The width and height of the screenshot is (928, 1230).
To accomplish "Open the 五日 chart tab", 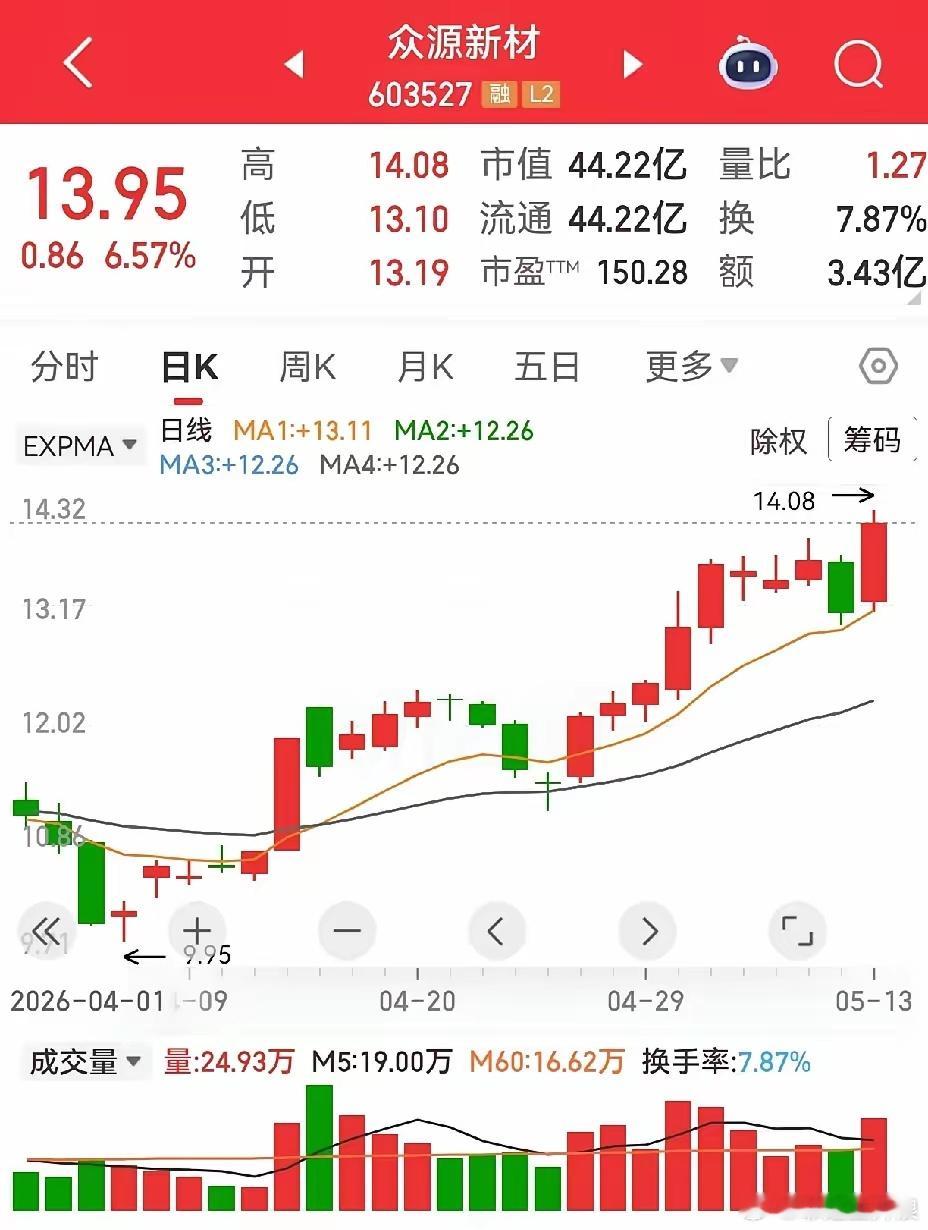I will click(547, 367).
